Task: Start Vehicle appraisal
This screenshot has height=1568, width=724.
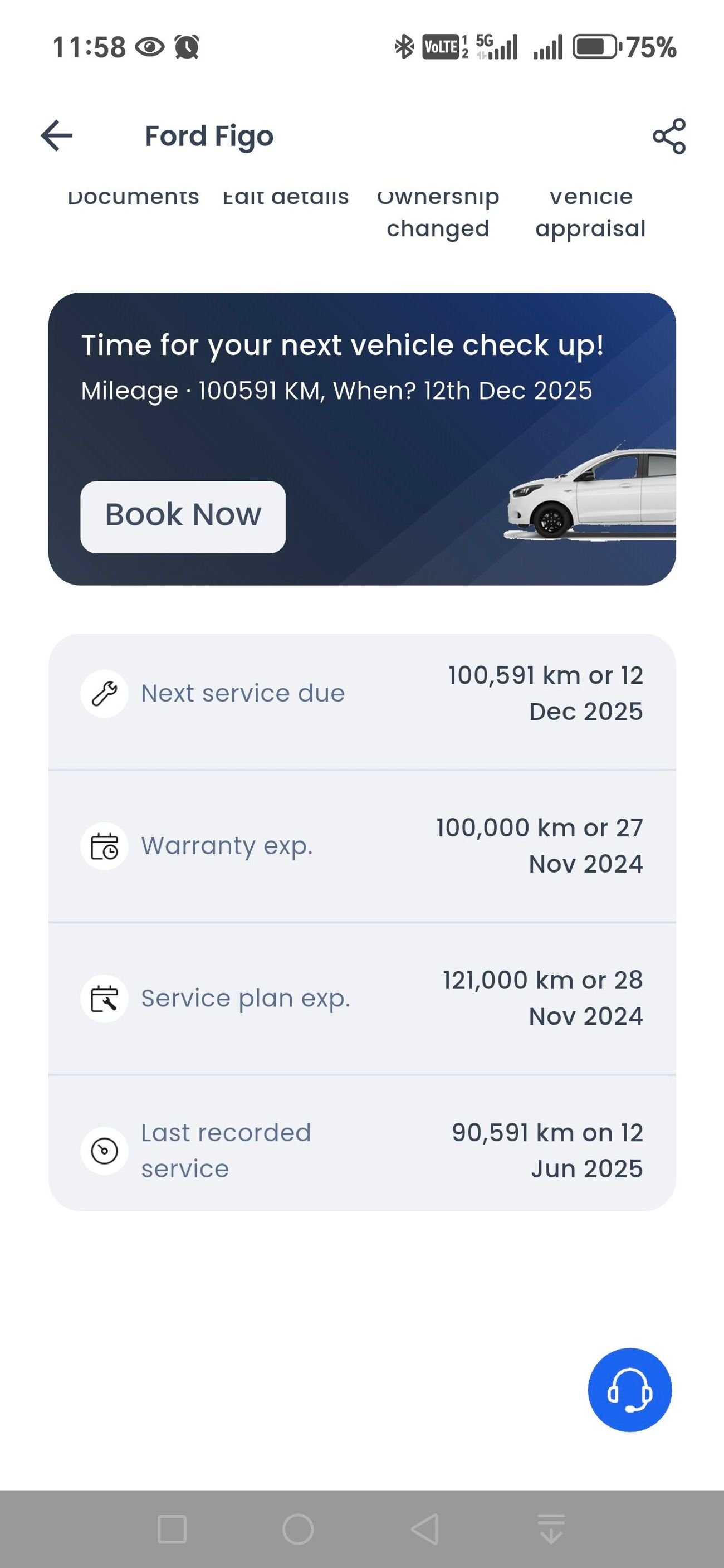Action: click(590, 212)
